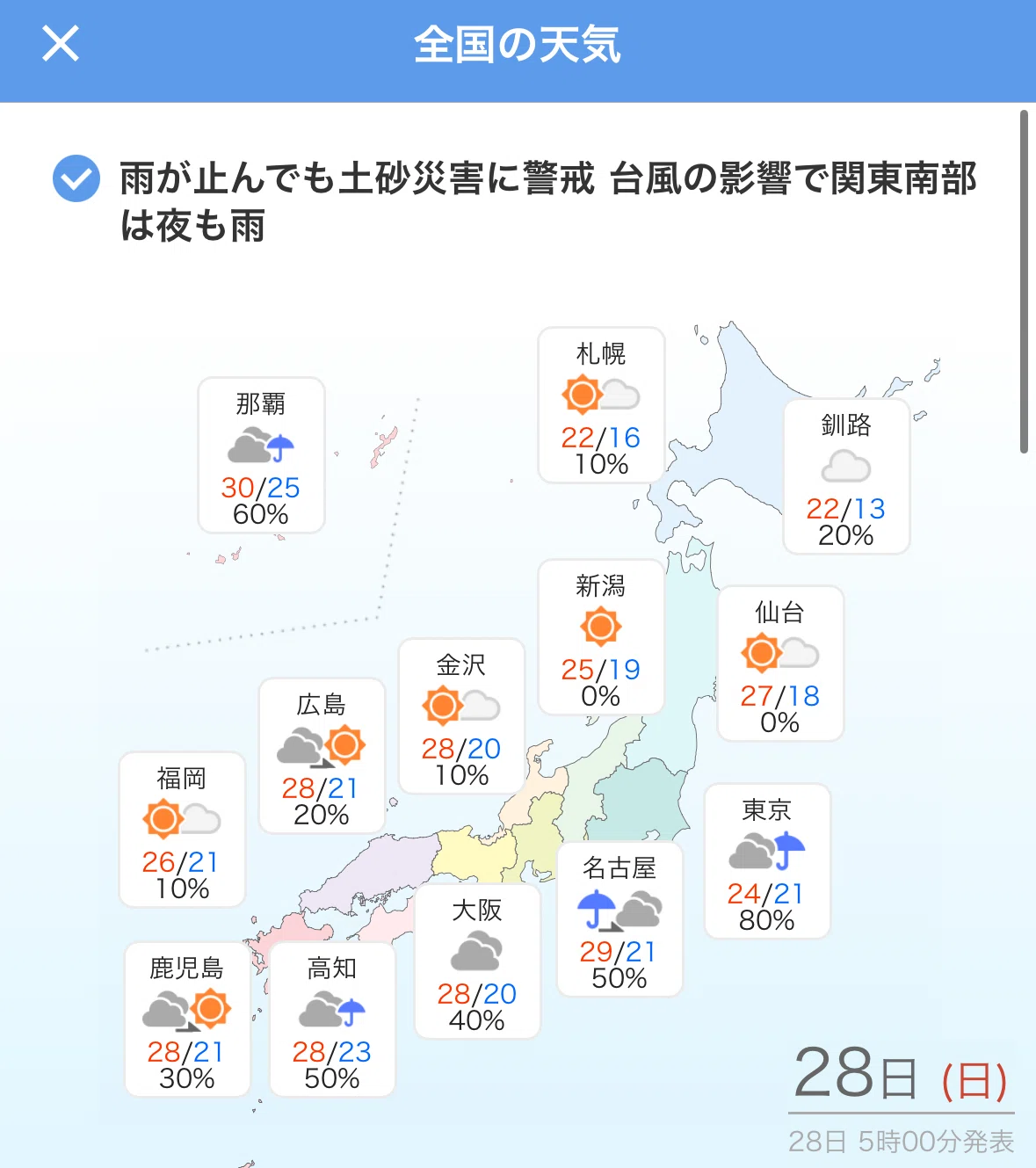Open the Sendai forecast card
The height and width of the screenshot is (1168, 1036).
(780, 664)
